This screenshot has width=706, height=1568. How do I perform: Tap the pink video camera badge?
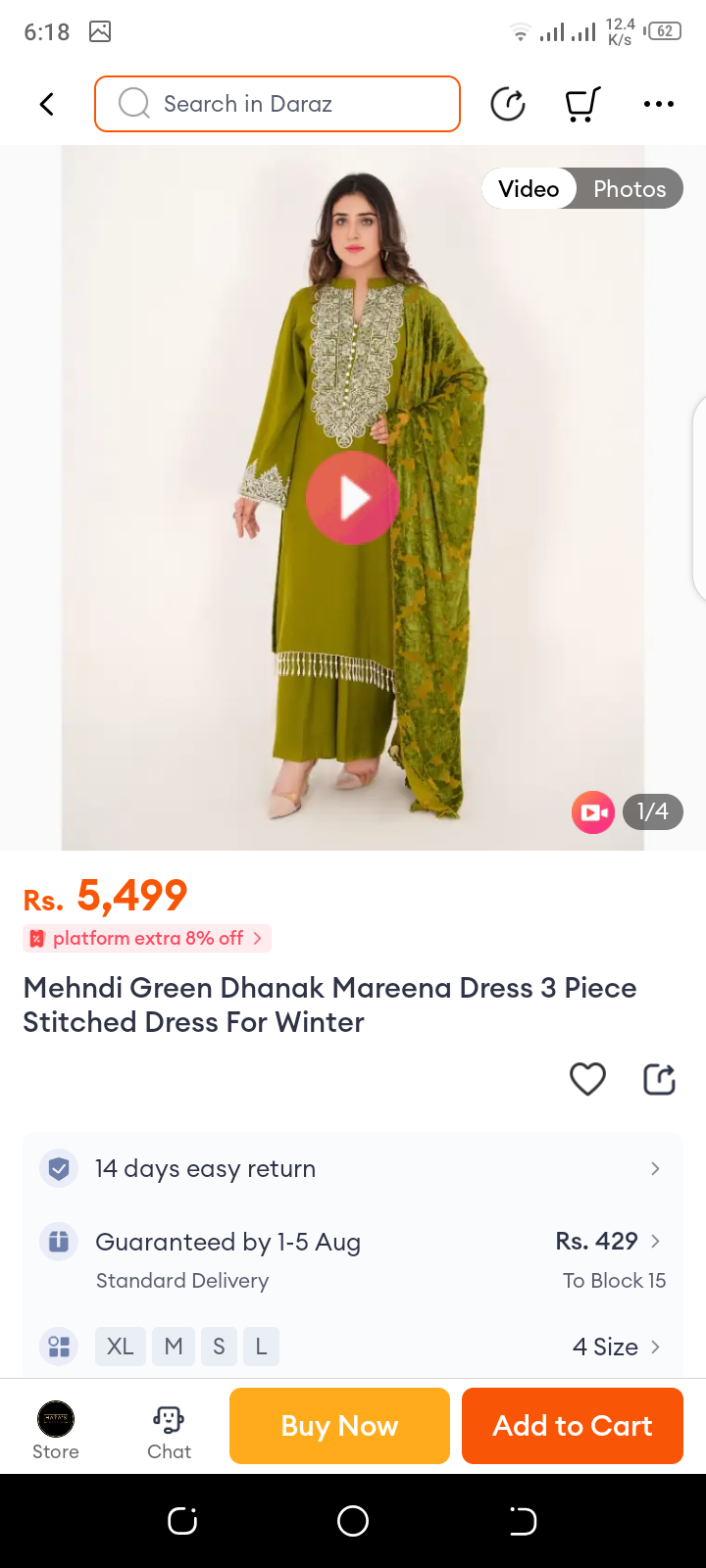593,812
